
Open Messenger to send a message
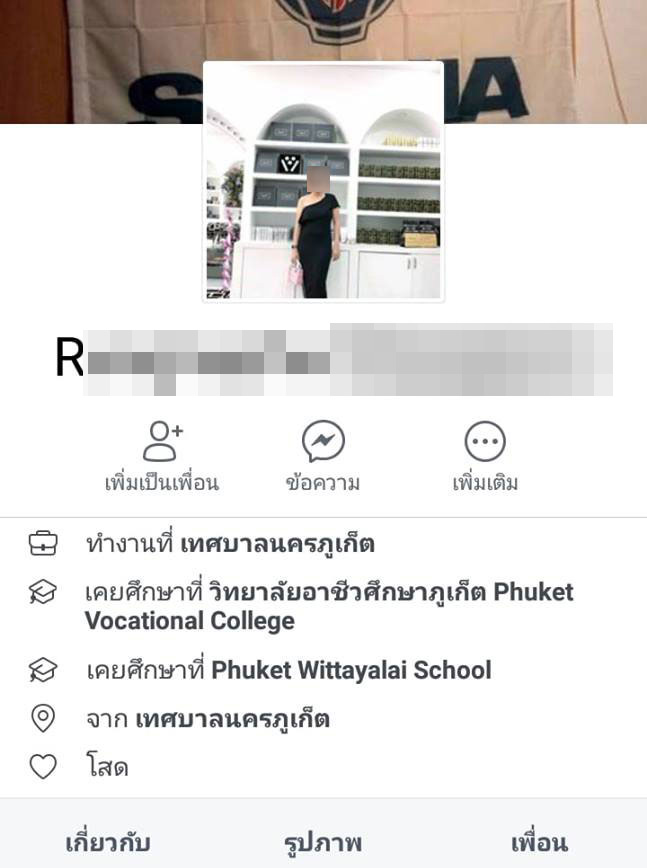[x=323, y=455]
